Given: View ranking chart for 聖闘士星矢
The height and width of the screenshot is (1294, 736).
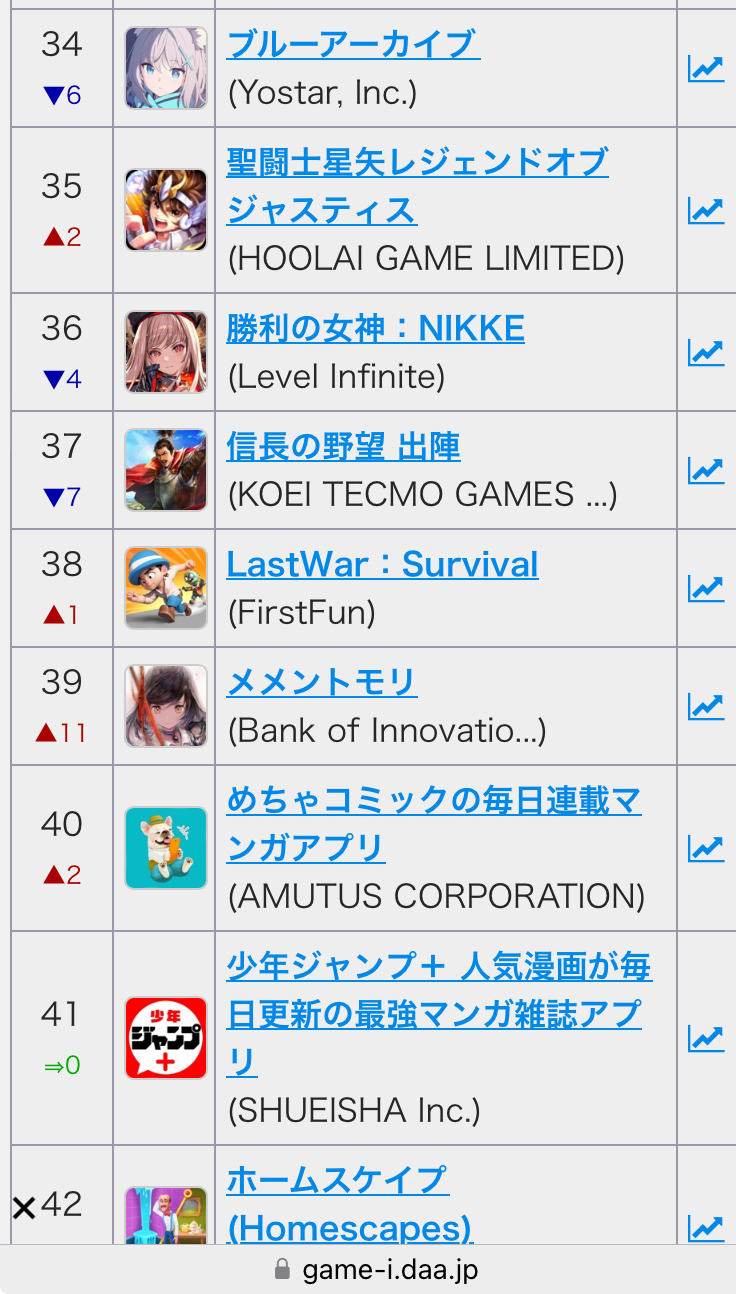Looking at the screenshot, I should 706,210.
